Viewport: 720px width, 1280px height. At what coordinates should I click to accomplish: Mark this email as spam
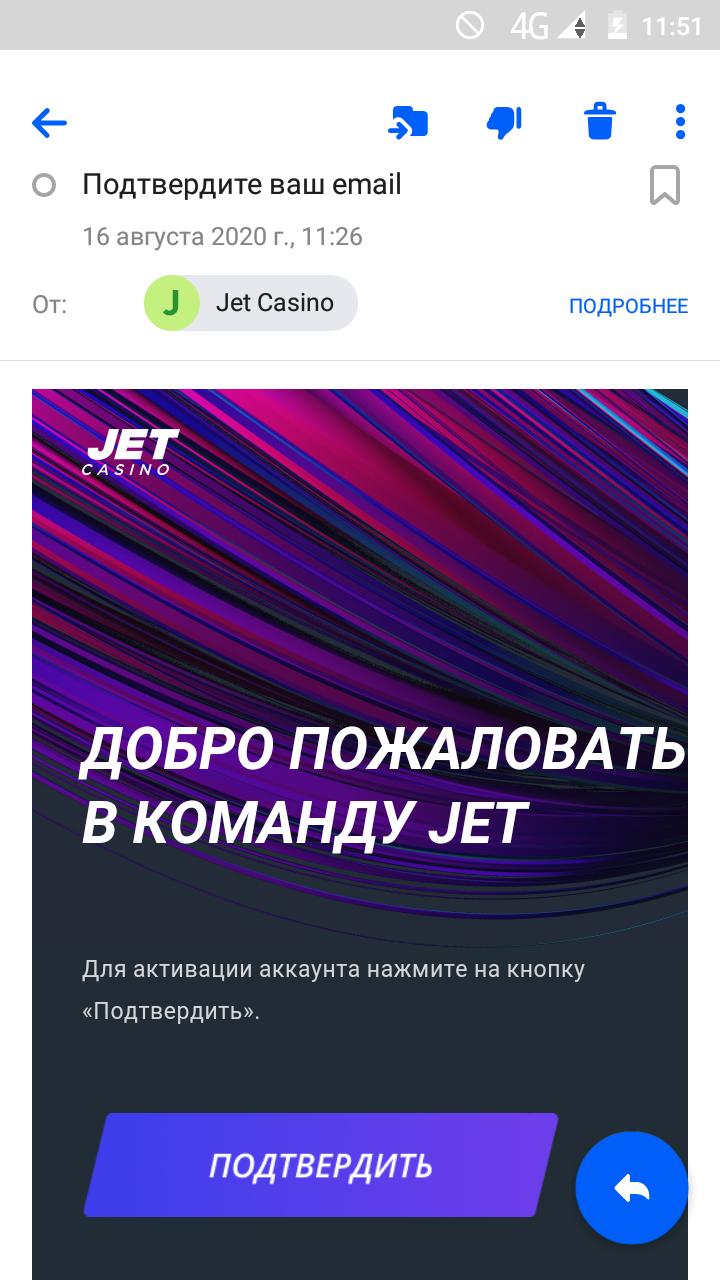point(504,122)
